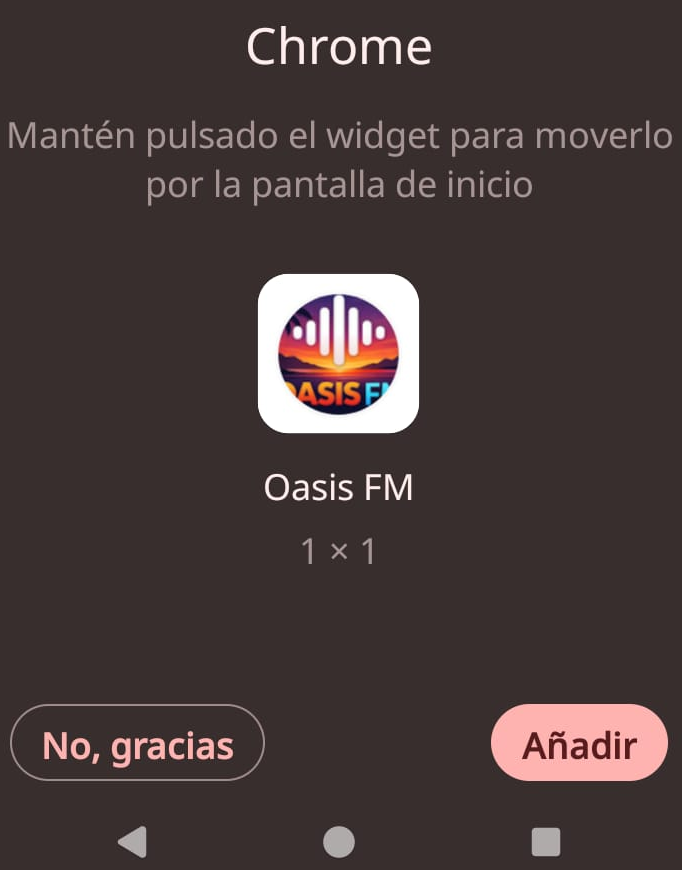The width and height of the screenshot is (682, 870).
Task: Decline with No, gracias
Action: [x=137, y=743]
